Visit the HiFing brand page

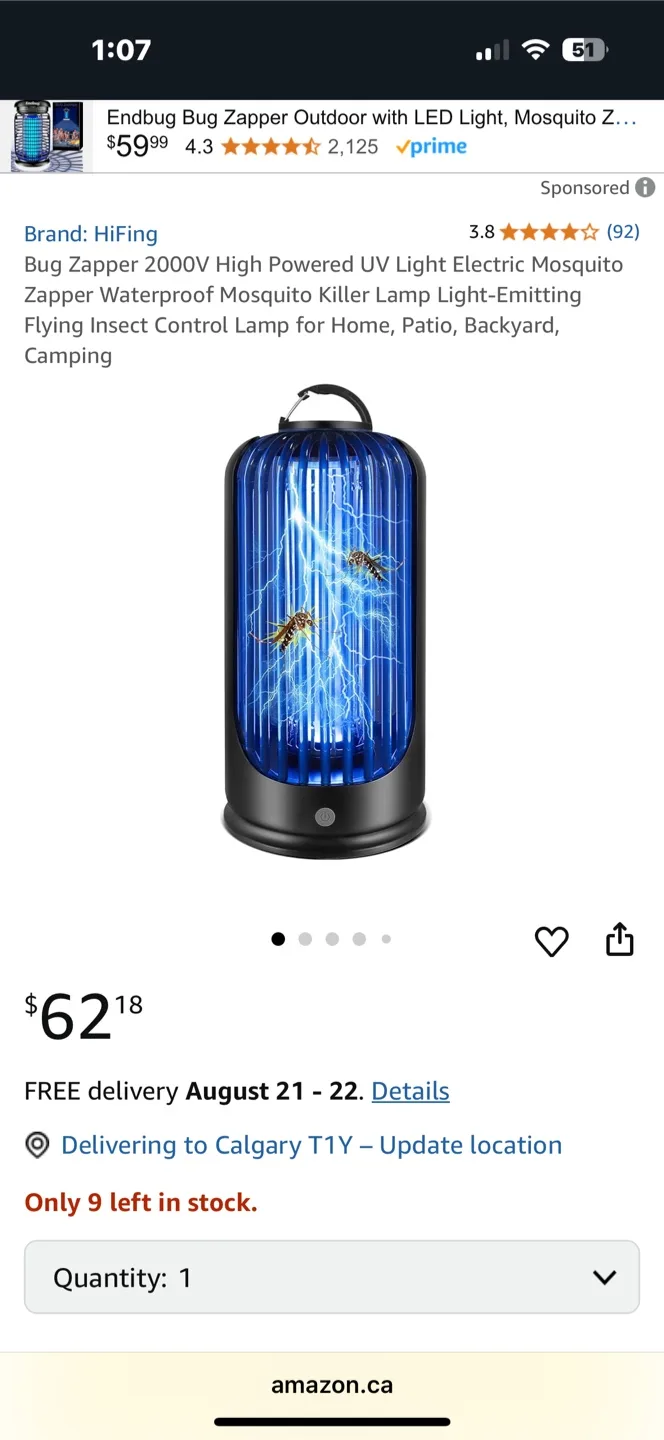pos(91,234)
